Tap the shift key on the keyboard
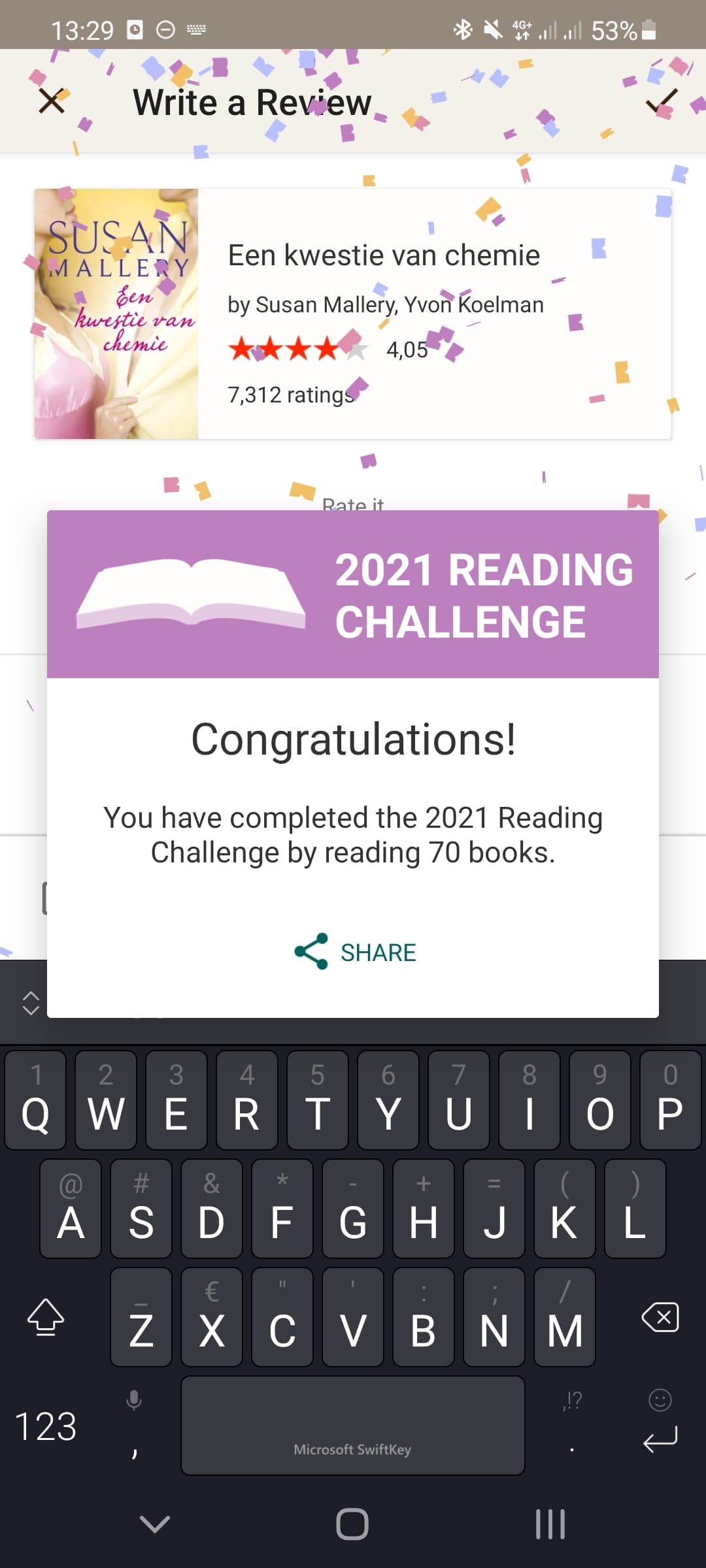Viewport: 706px width, 1568px height. [x=46, y=1317]
